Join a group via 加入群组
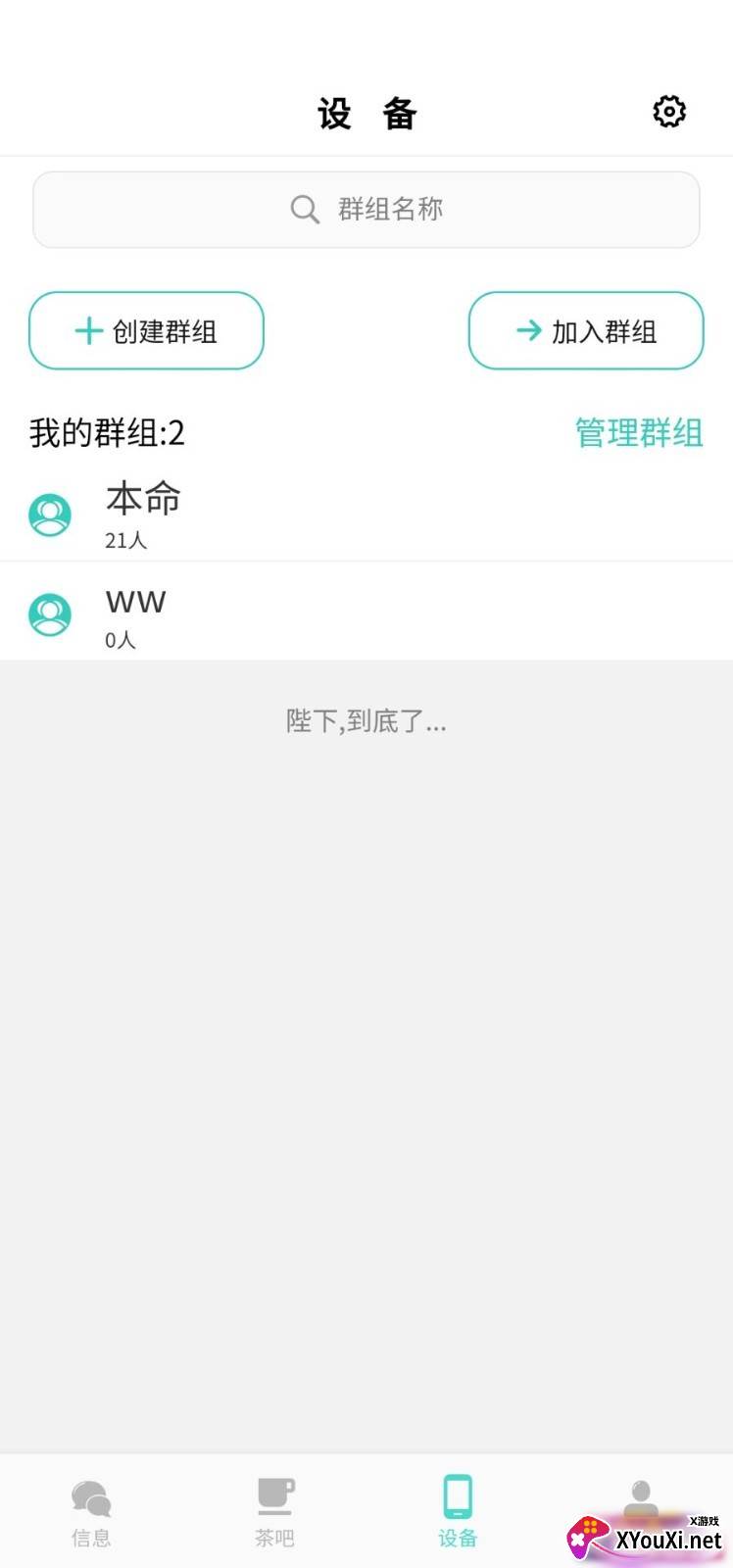 click(586, 331)
